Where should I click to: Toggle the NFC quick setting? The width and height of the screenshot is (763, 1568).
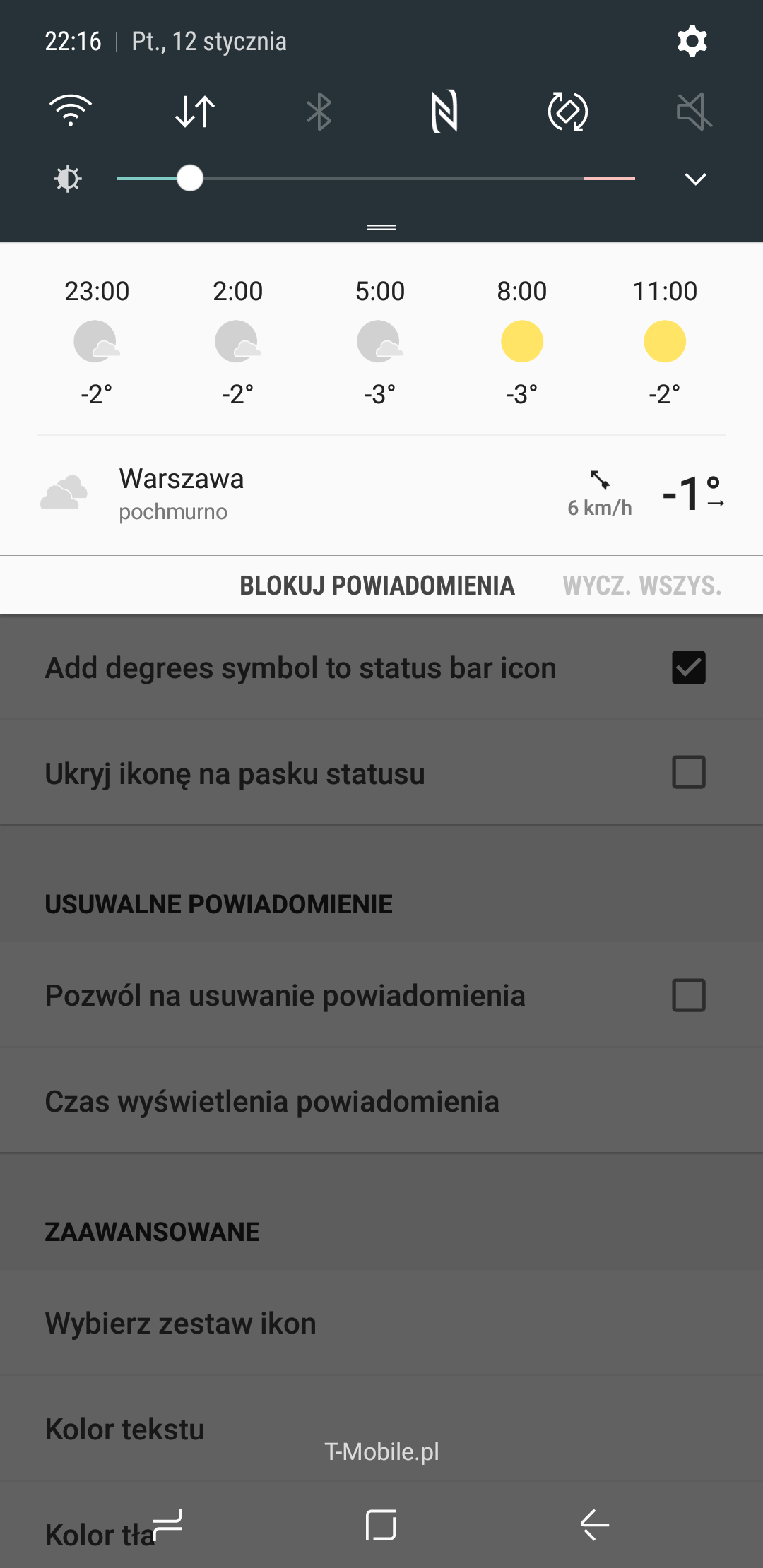click(444, 111)
